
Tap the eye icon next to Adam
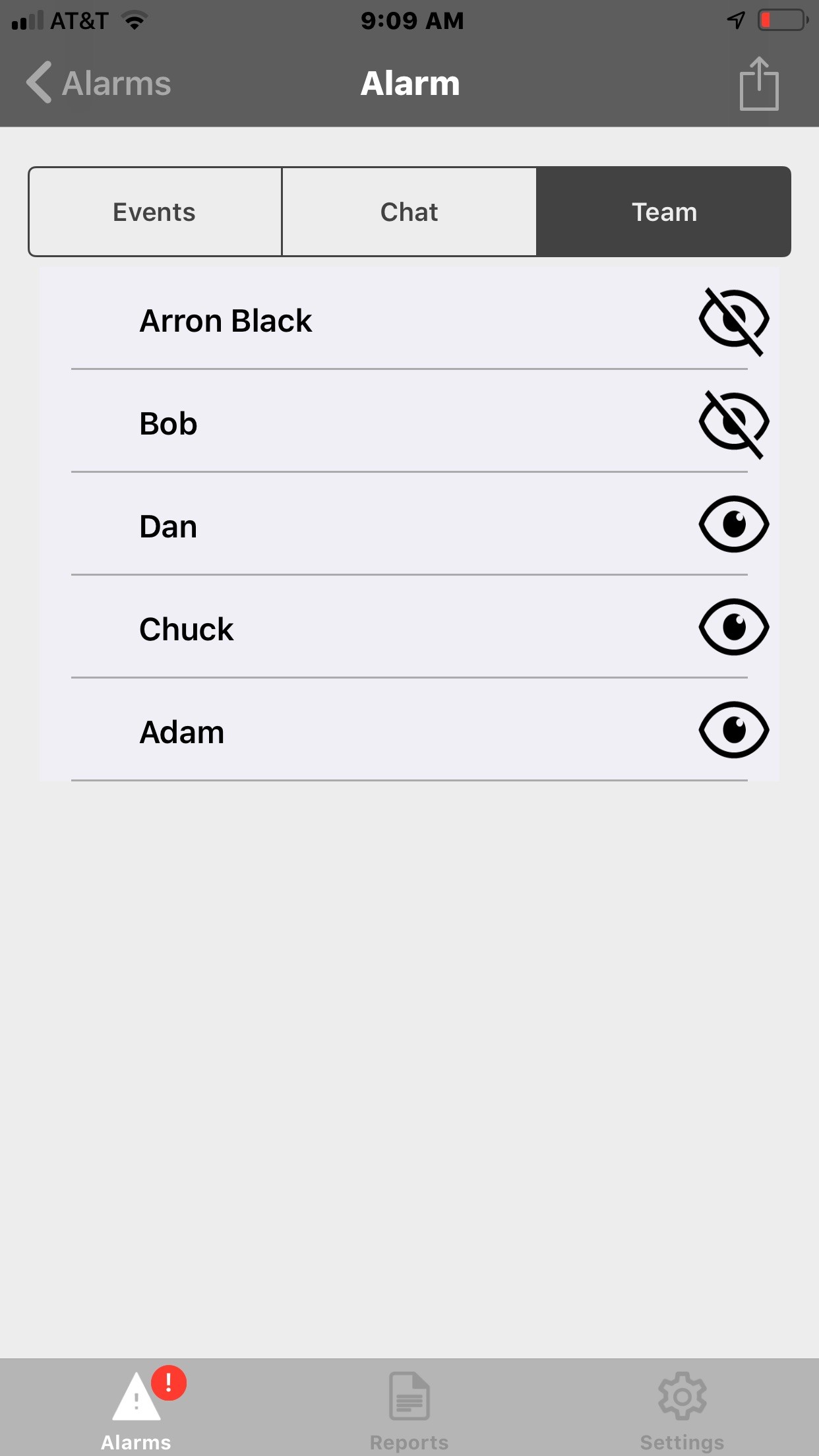pyautogui.click(x=733, y=730)
